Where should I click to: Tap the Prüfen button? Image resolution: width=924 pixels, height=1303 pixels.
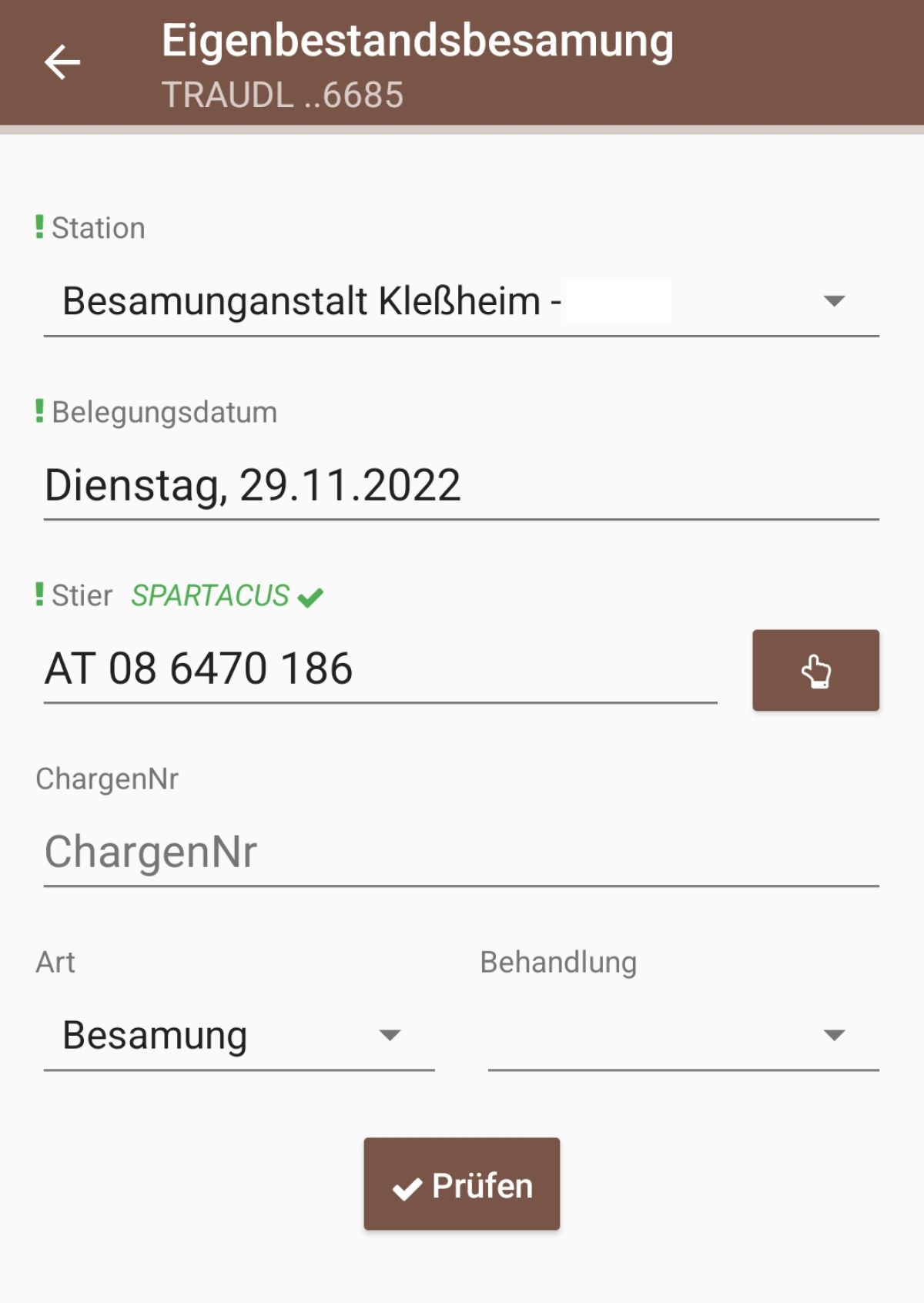(x=461, y=1184)
